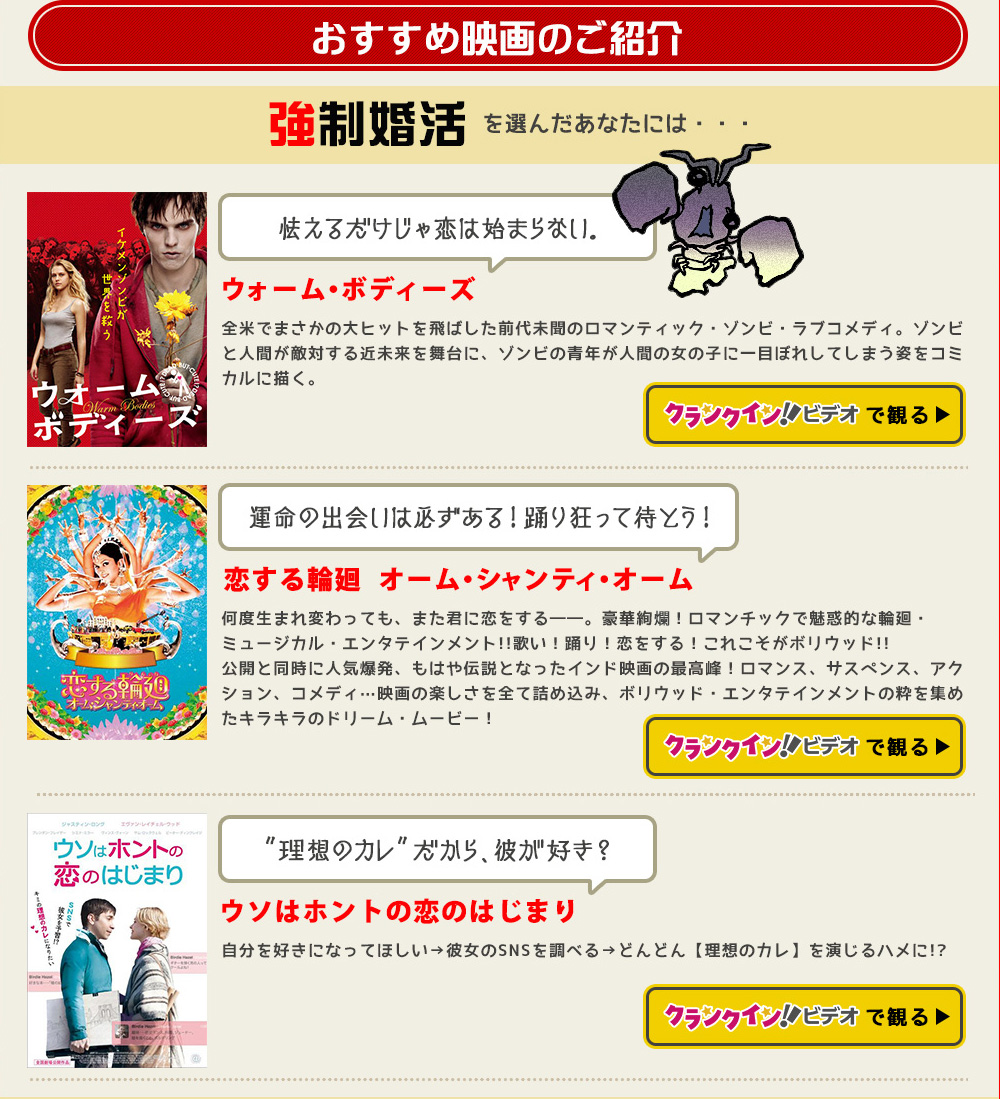1000x1099 pixels.
Task: Watch ウソはホントの恋のはじまり on クランクイン!ビデオ
Action: click(805, 1017)
